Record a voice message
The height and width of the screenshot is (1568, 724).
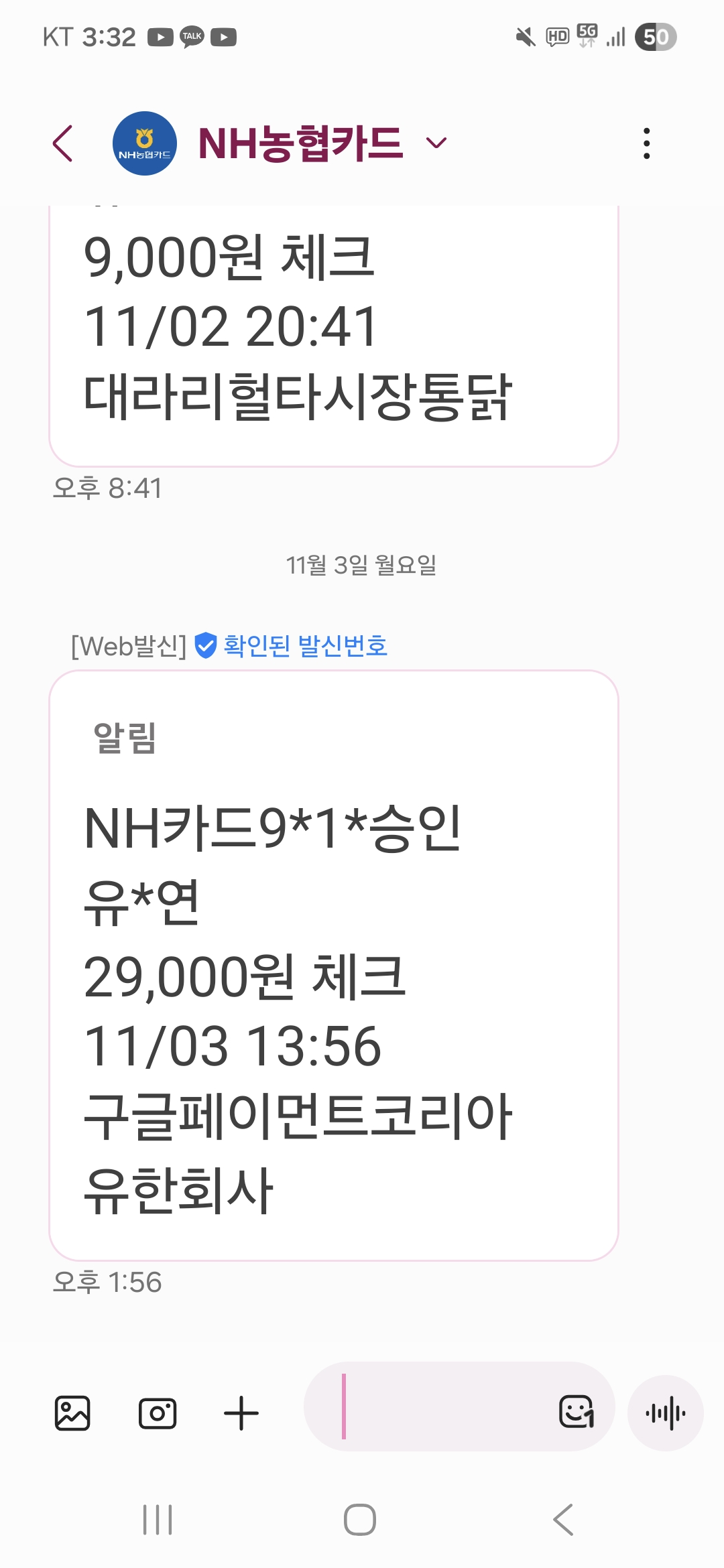665,1413
